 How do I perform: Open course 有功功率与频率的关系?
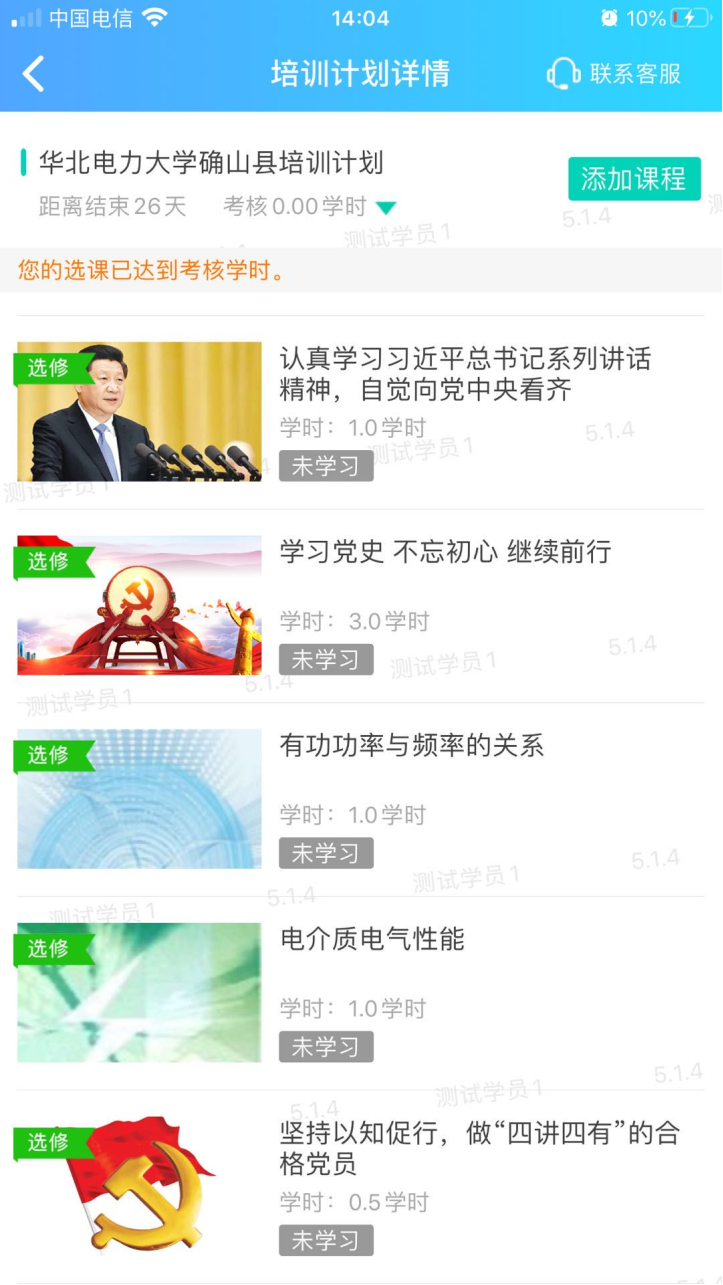[x=411, y=746]
